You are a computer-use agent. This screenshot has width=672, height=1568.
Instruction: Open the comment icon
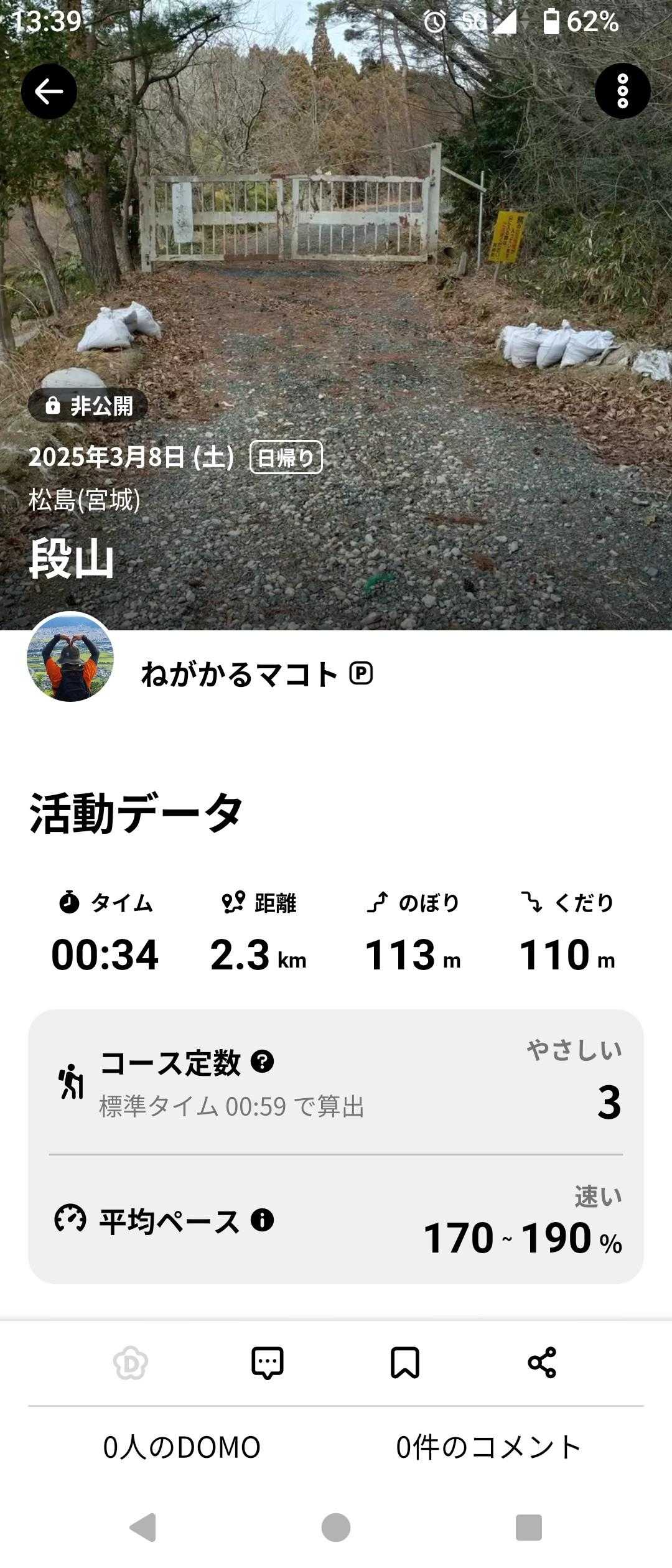click(268, 1363)
